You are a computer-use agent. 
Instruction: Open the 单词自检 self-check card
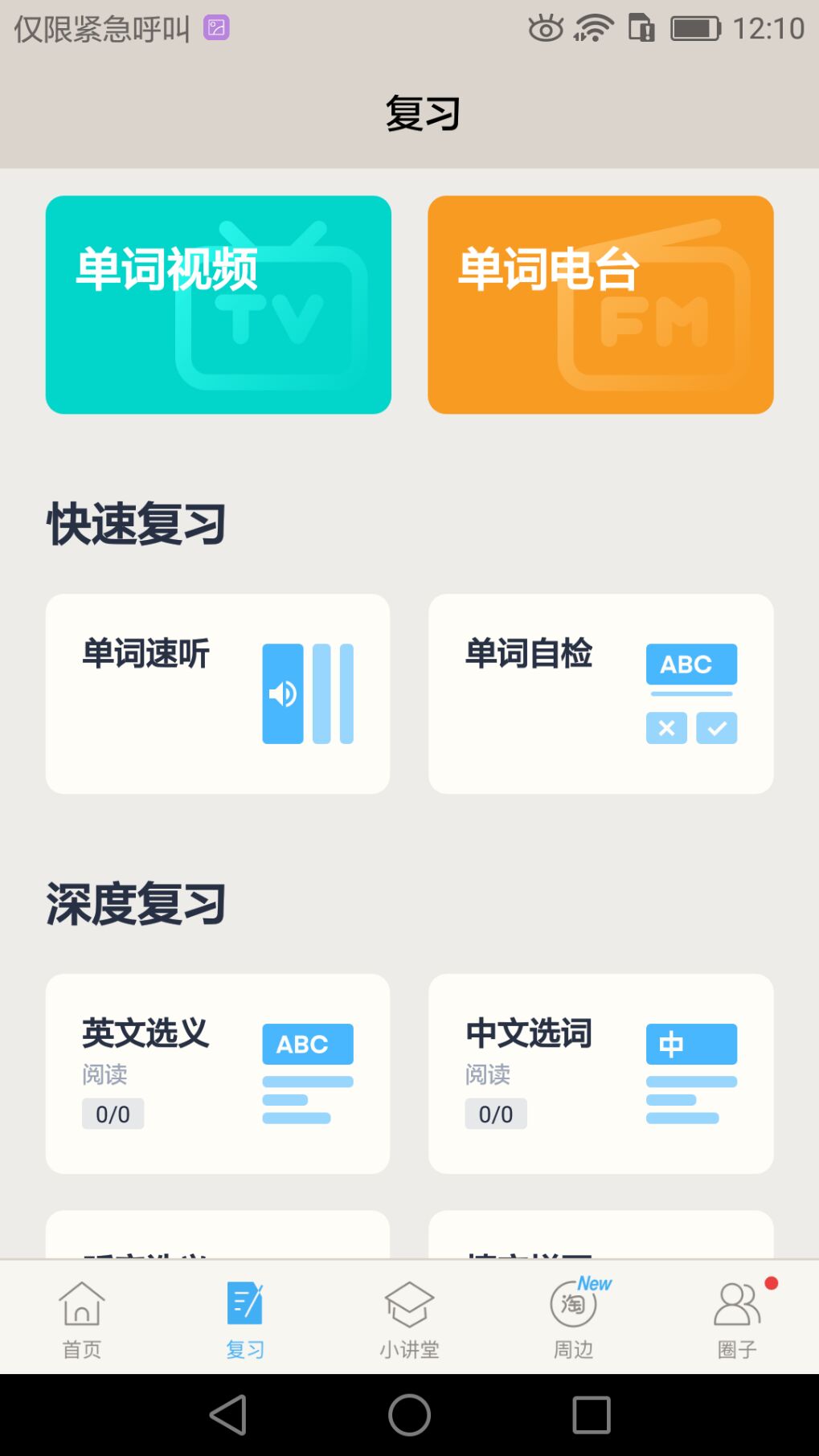pyautogui.click(x=601, y=694)
